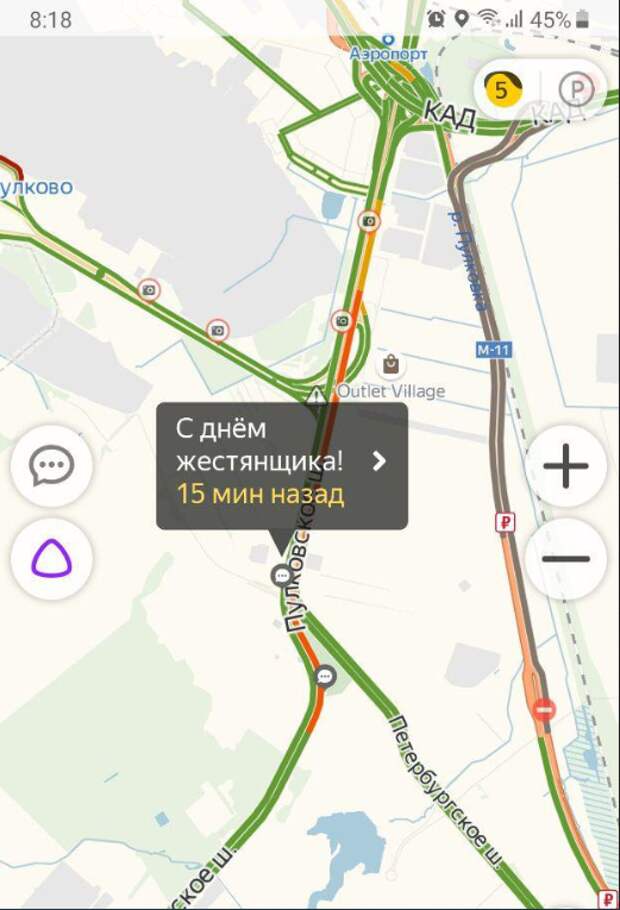Tap the warning triangle road event marker
Viewport: 620px width, 910px height.
(317, 396)
